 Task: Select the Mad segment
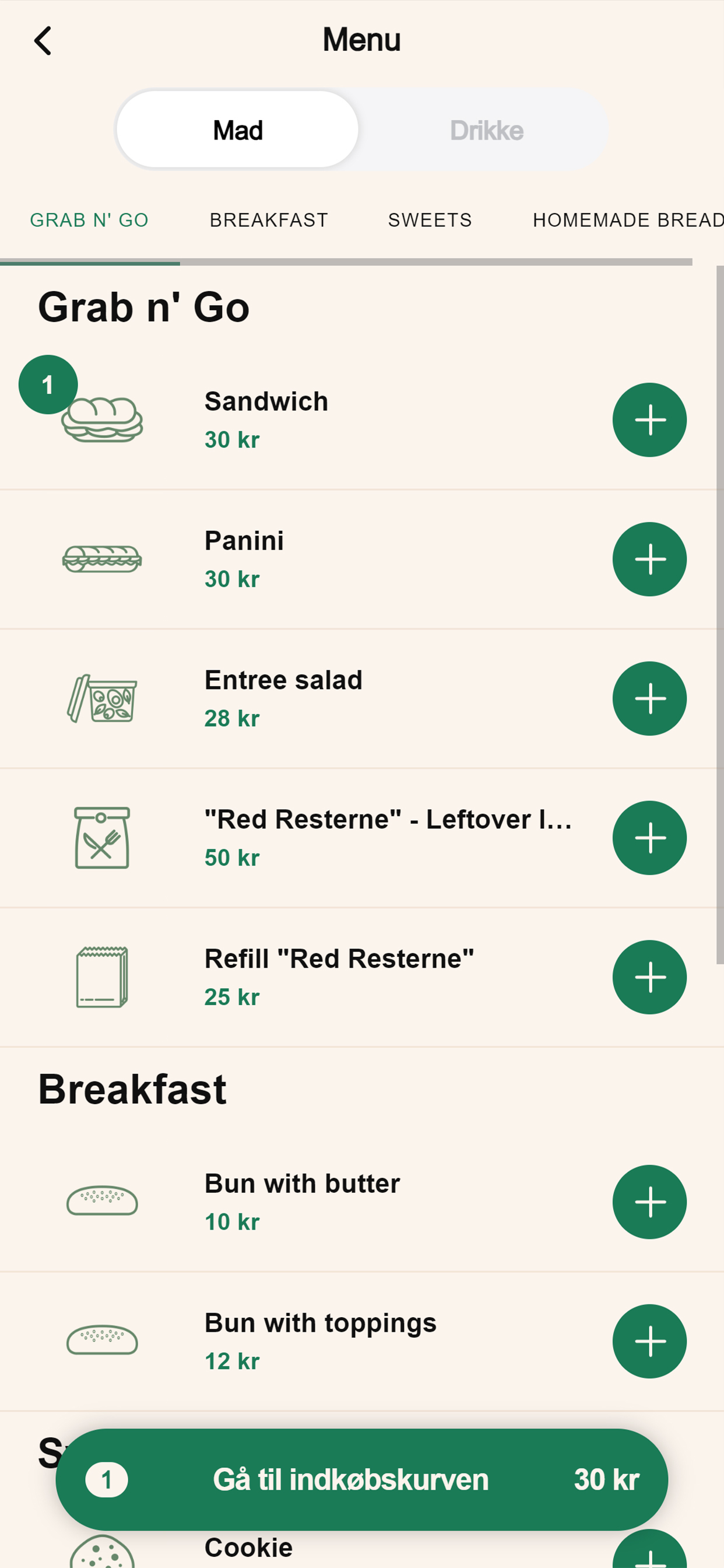click(x=237, y=130)
